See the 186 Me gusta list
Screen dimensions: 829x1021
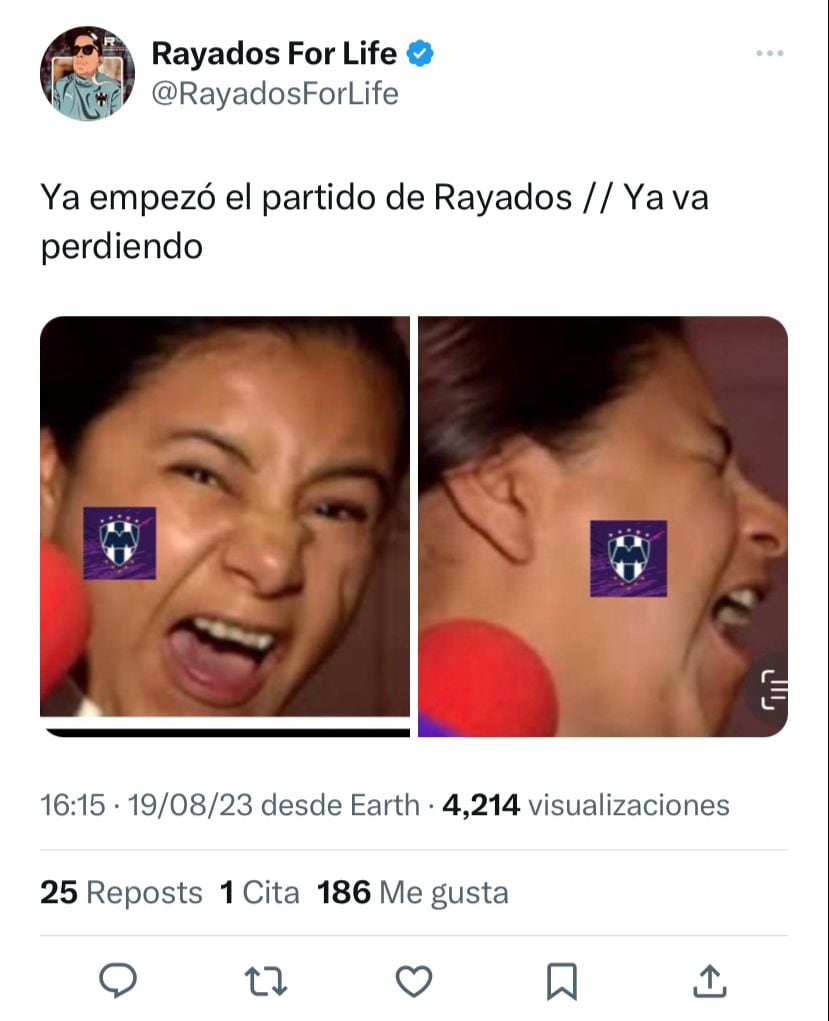pyautogui.click(x=412, y=892)
